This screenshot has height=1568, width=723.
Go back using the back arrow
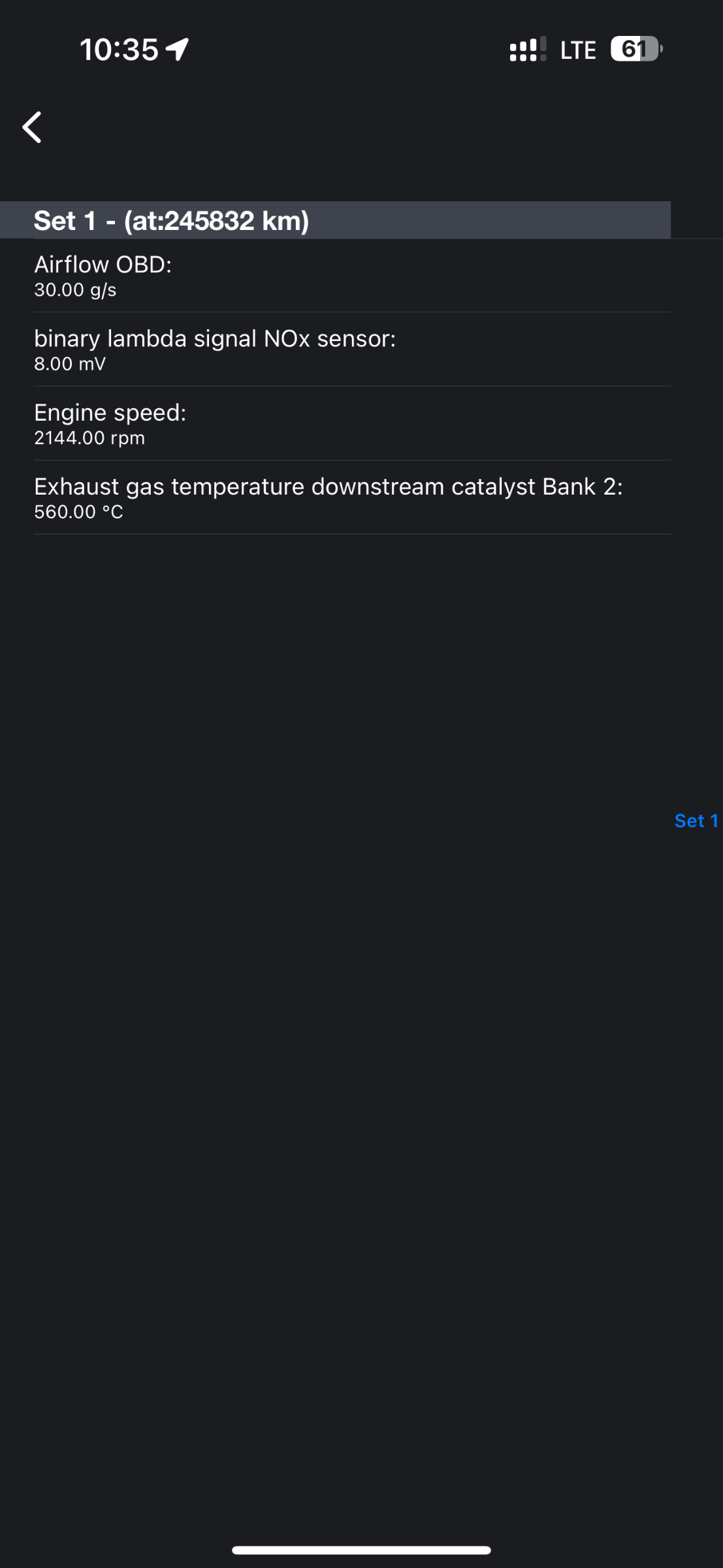(x=32, y=127)
